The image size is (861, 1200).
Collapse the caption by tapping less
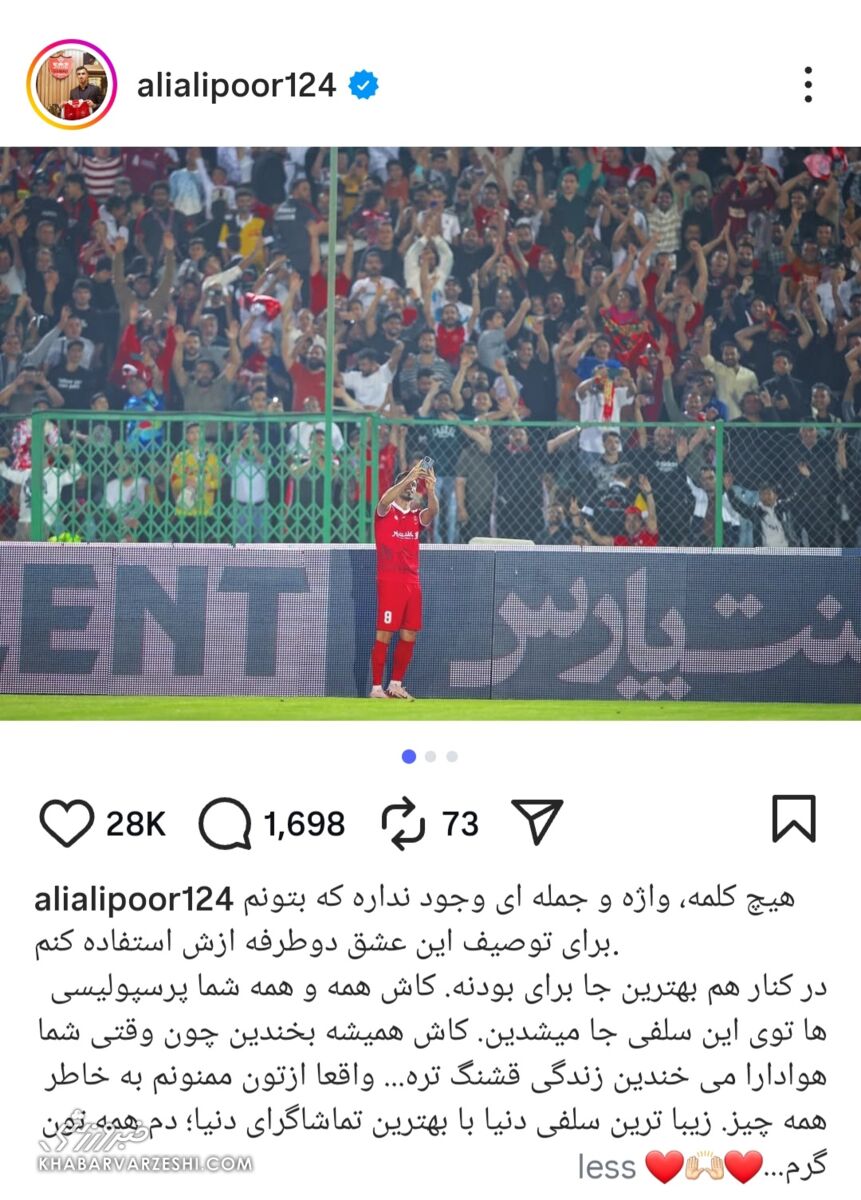click(x=606, y=1166)
